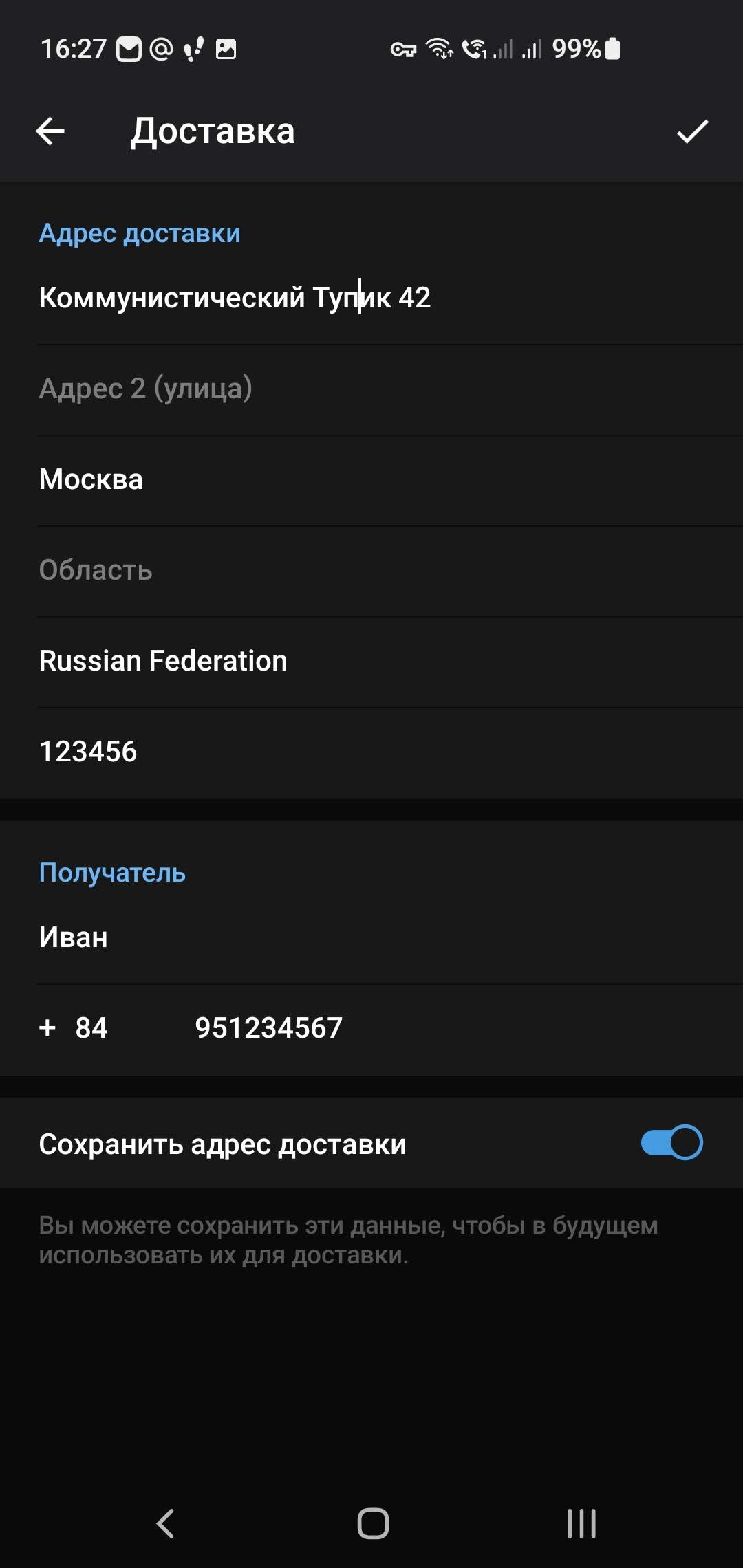
Task: Go to the home screen
Action: pos(373,1523)
